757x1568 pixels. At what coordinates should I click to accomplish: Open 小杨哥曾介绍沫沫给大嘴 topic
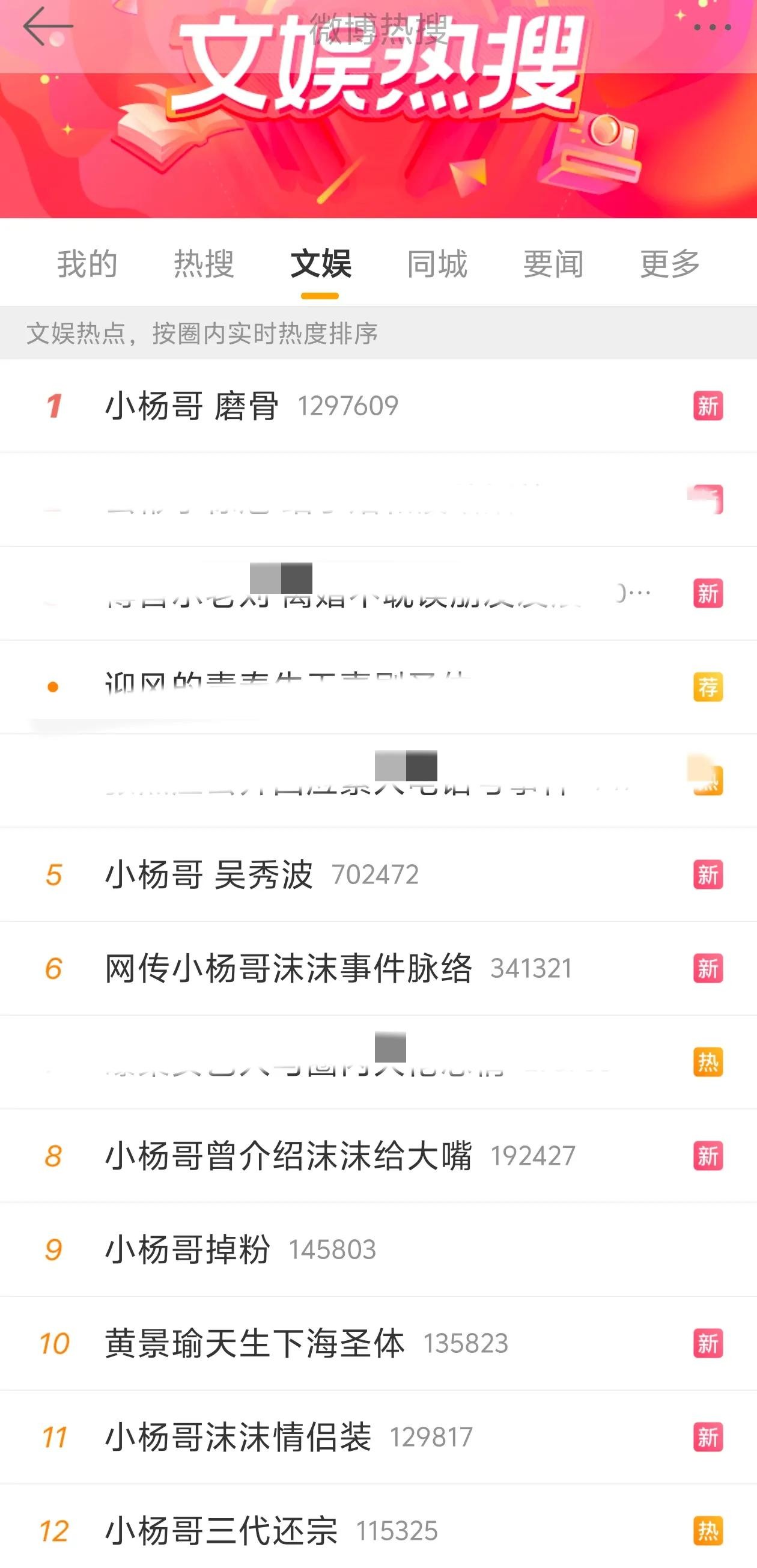[288, 1156]
